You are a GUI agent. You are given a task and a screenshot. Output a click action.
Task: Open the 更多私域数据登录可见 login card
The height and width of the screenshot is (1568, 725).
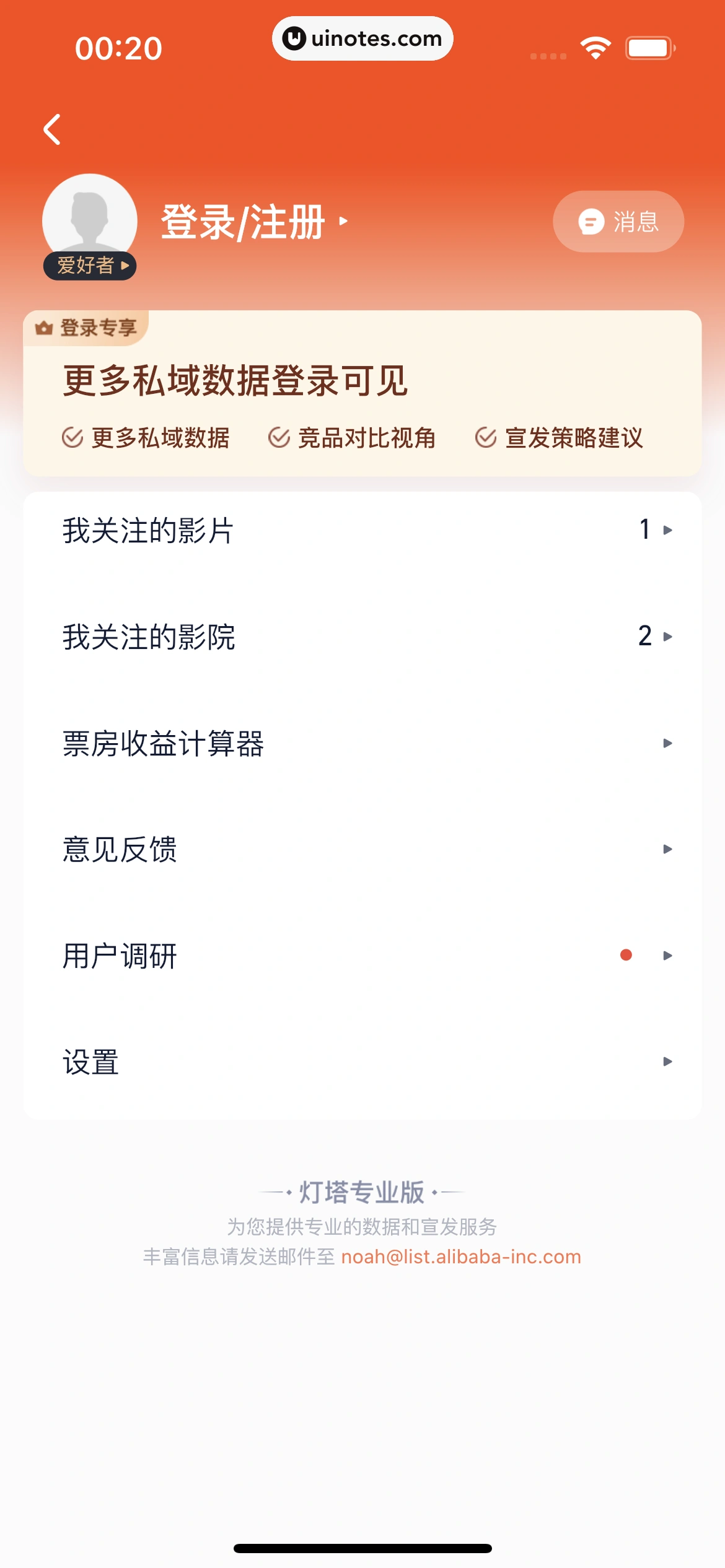click(362, 394)
